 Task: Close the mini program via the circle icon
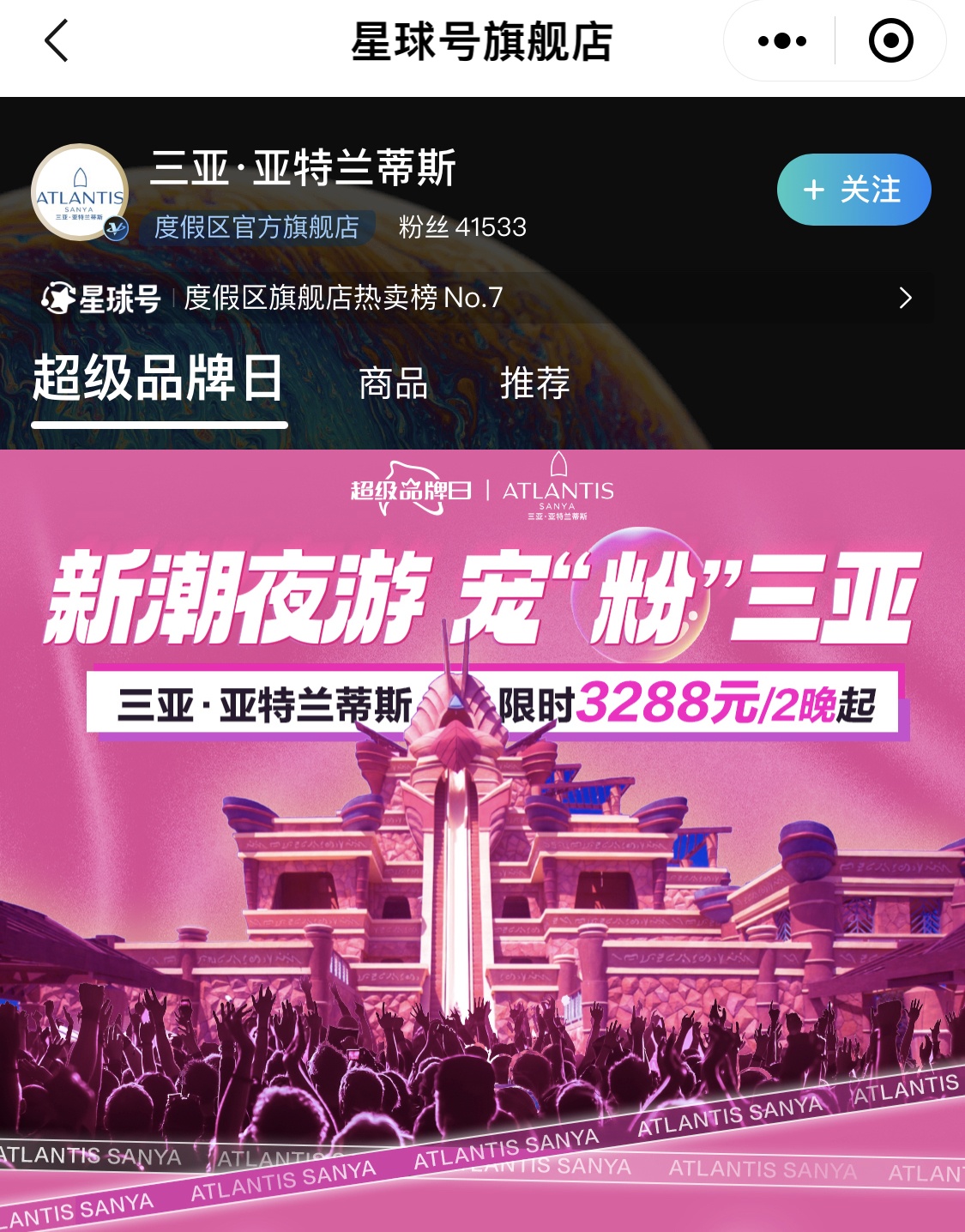point(890,41)
